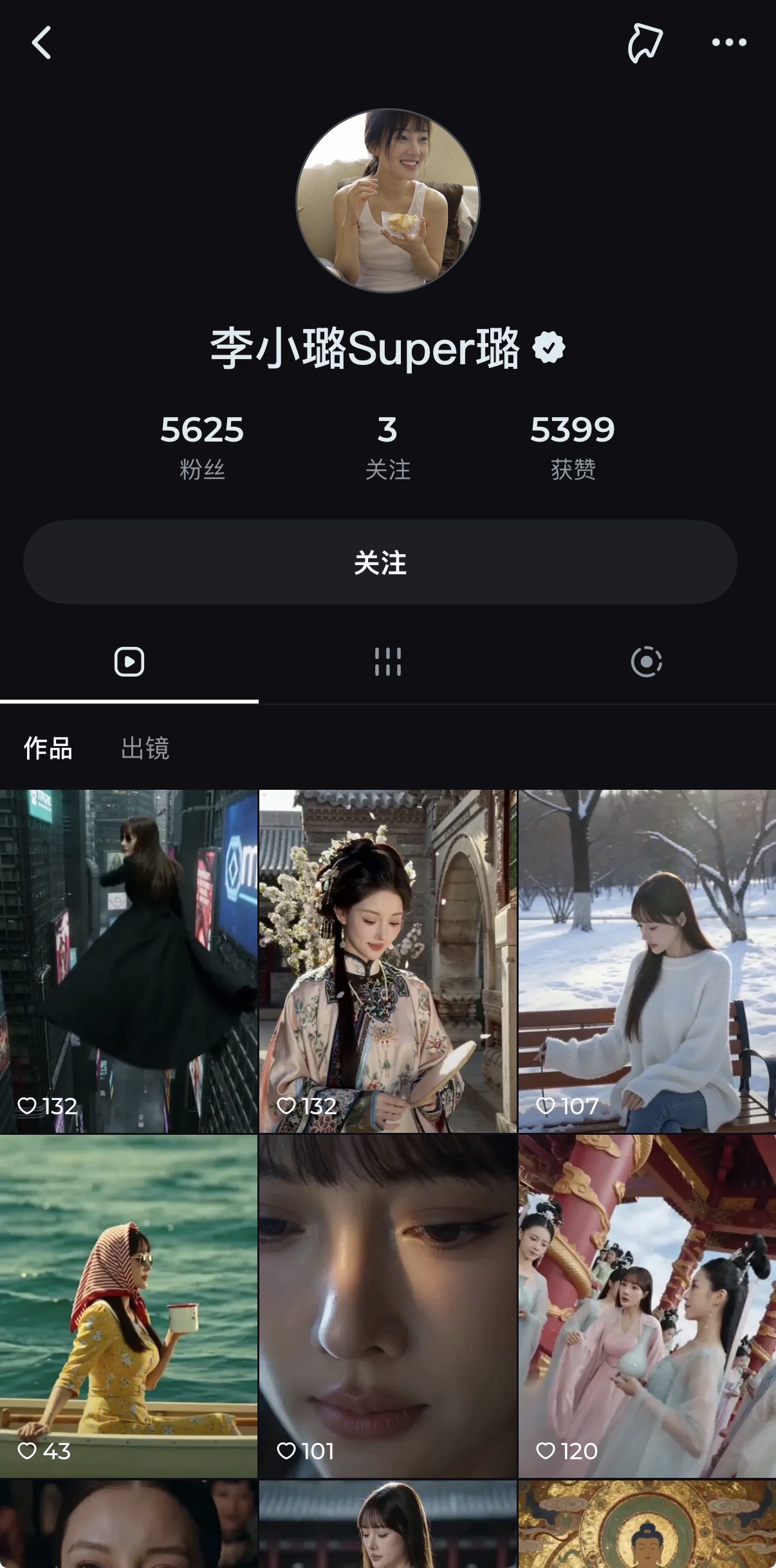776x1568 pixels.
Task: Go back to the previous screen
Action: tap(42, 43)
